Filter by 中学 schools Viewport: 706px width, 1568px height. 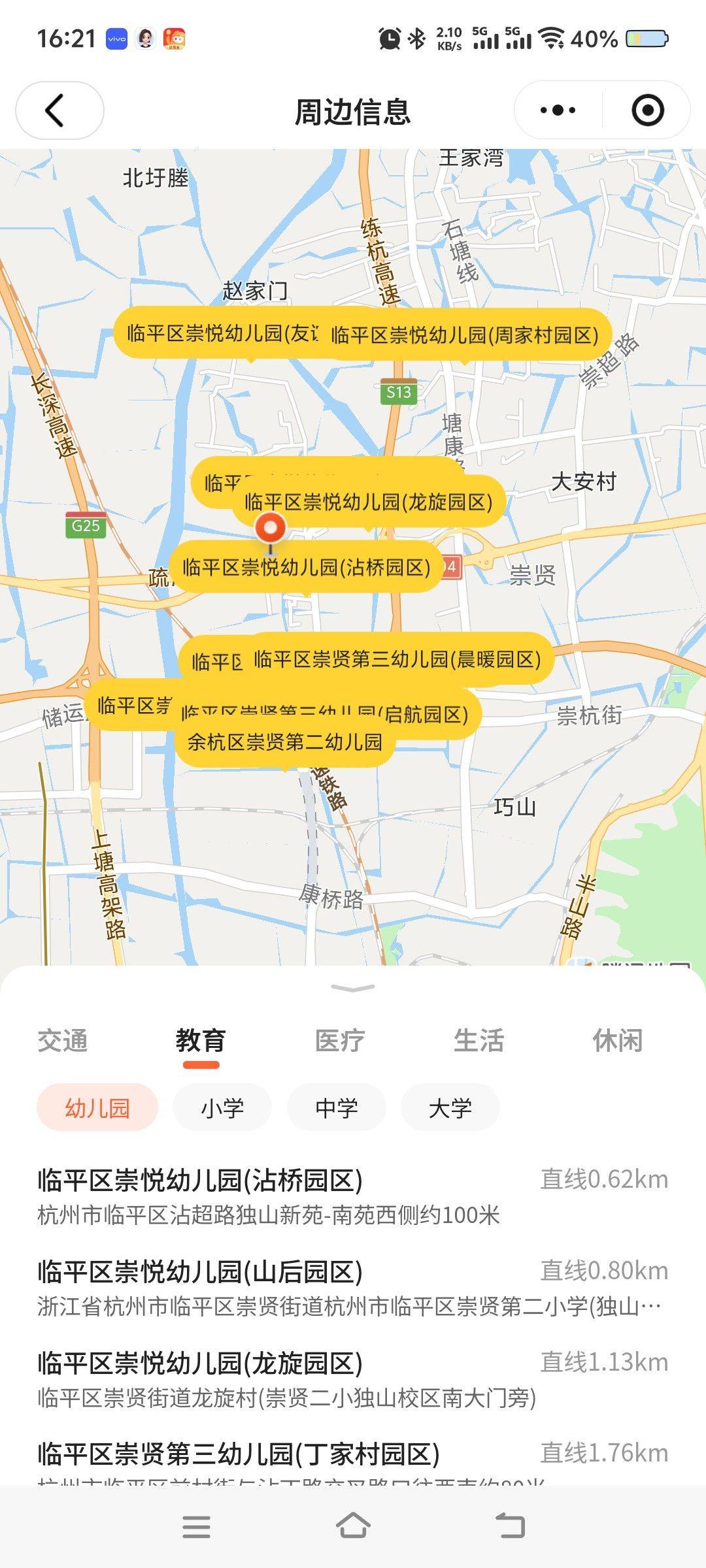[x=337, y=1108]
